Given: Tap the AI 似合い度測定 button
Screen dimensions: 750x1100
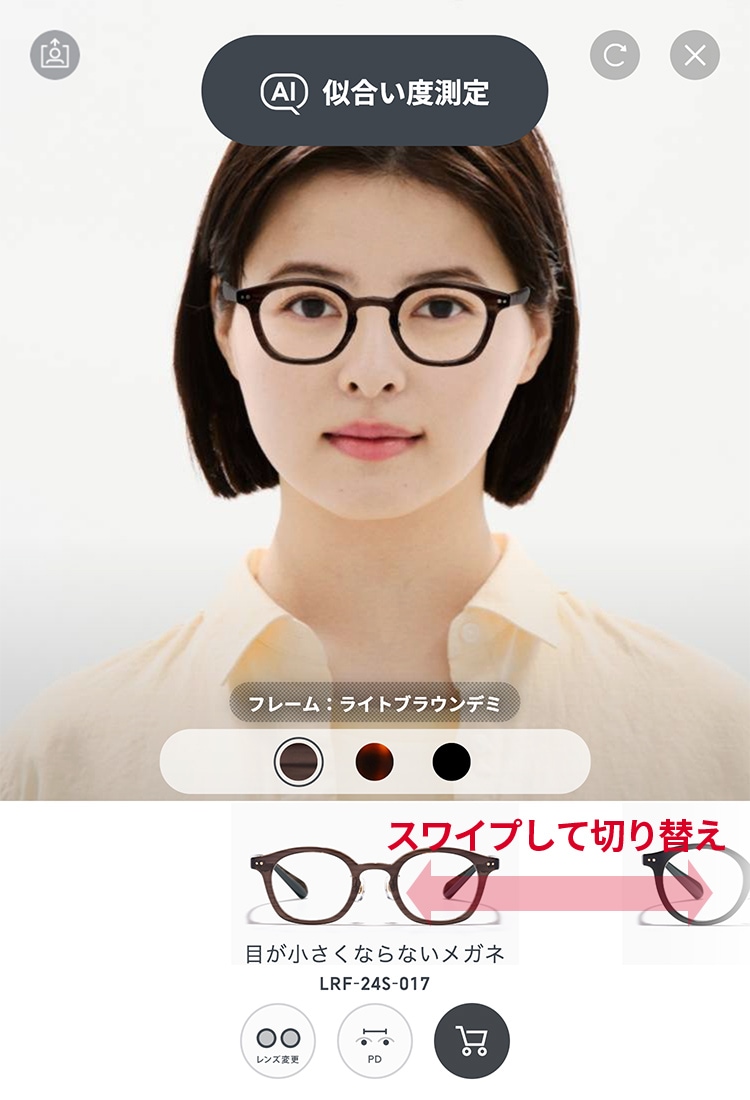Looking at the screenshot, I should [375, 92].
